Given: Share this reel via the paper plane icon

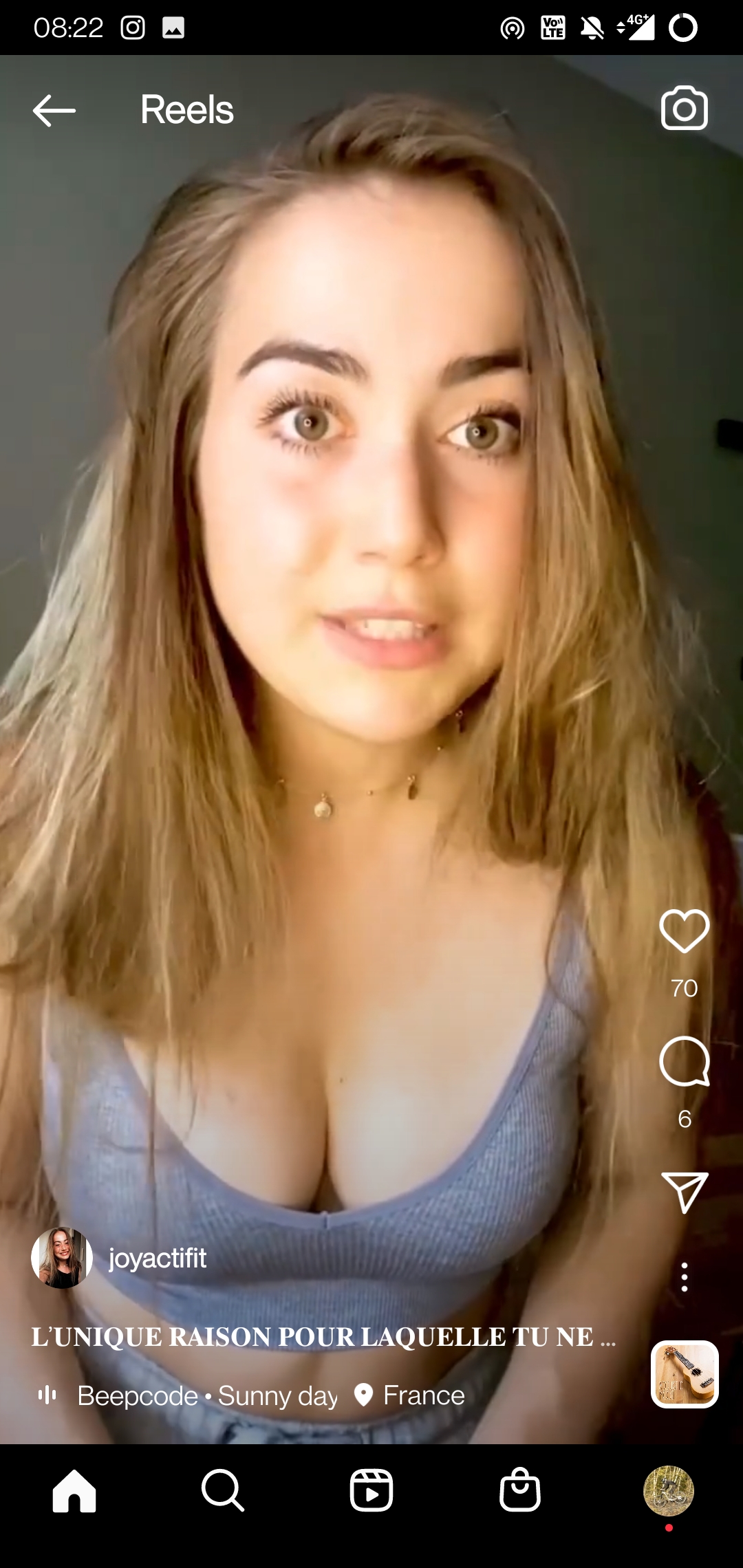Looking at the screenshot, I should click(684, 1192).
